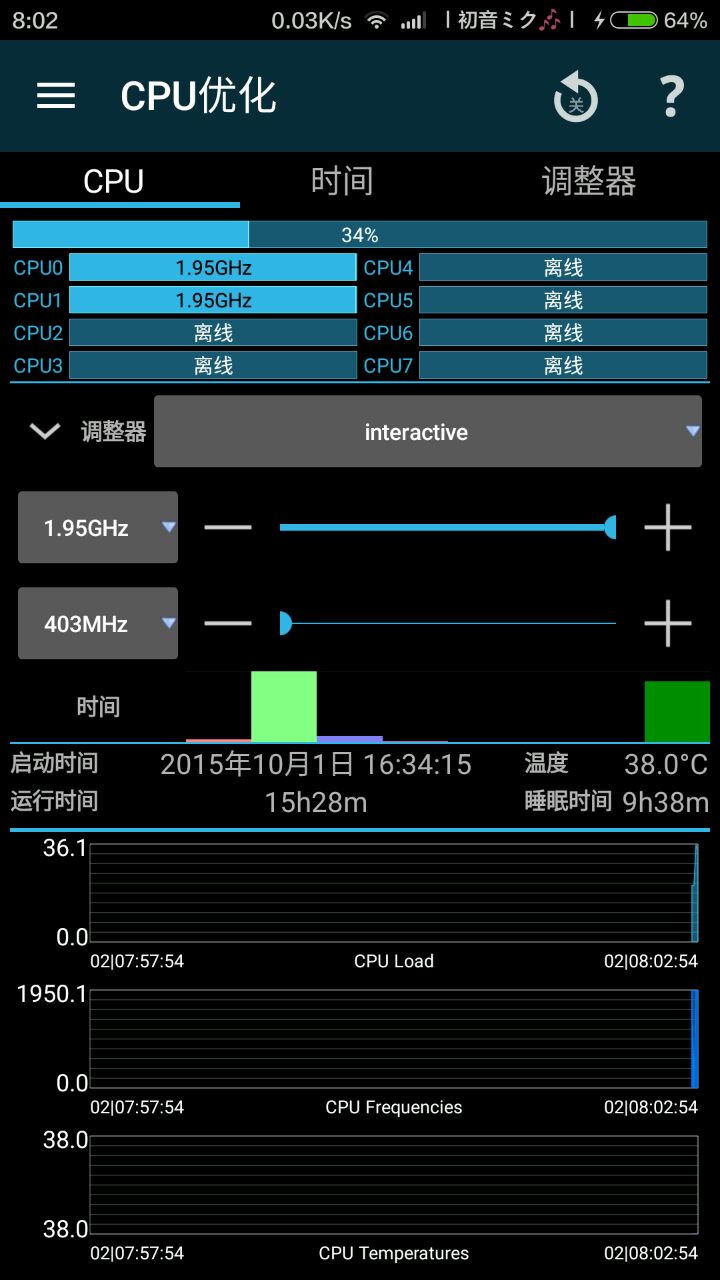Select the CPU tab
This screenshot has height=1280, width=720.
click(113, 181)
